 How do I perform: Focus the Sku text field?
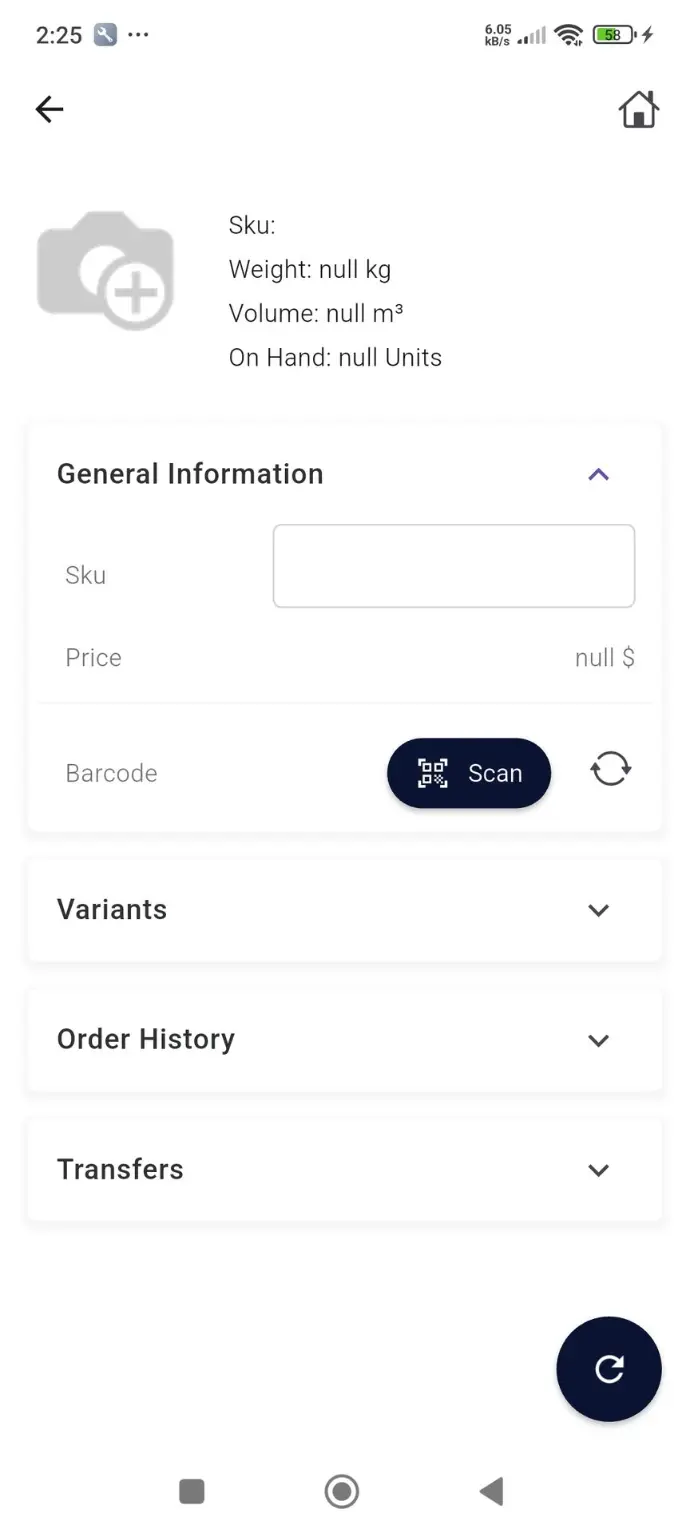tap(454, 566)
